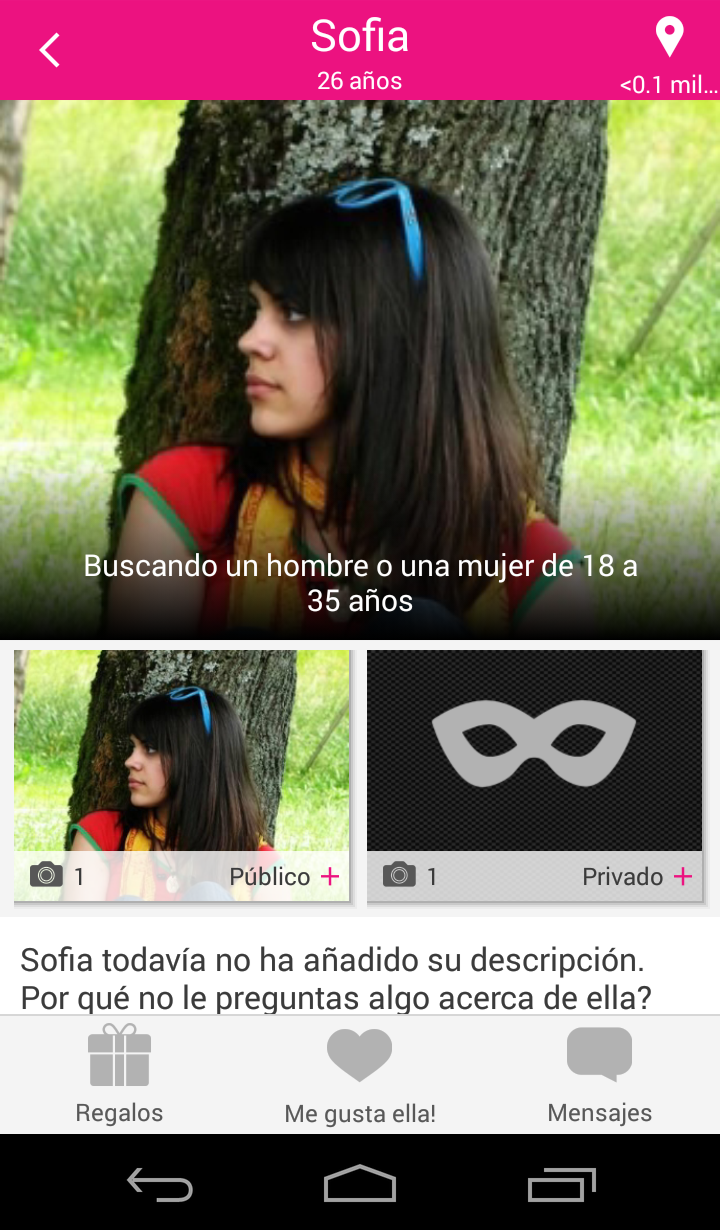Tap Me gusta ella! heart

pyautogui.click(x=360, y=1075)
